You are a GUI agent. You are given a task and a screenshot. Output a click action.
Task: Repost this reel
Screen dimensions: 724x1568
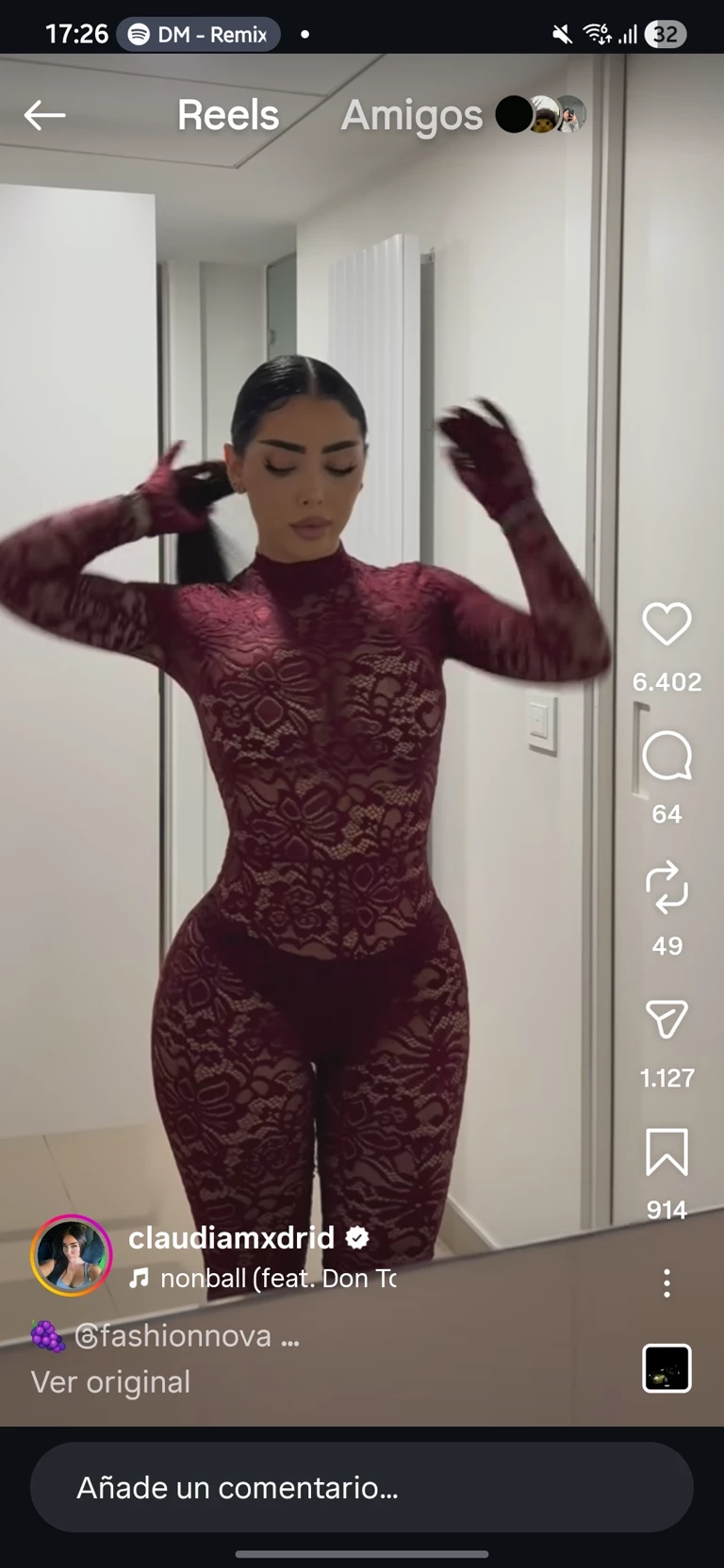pyautogui.click(x=666, y=888)
